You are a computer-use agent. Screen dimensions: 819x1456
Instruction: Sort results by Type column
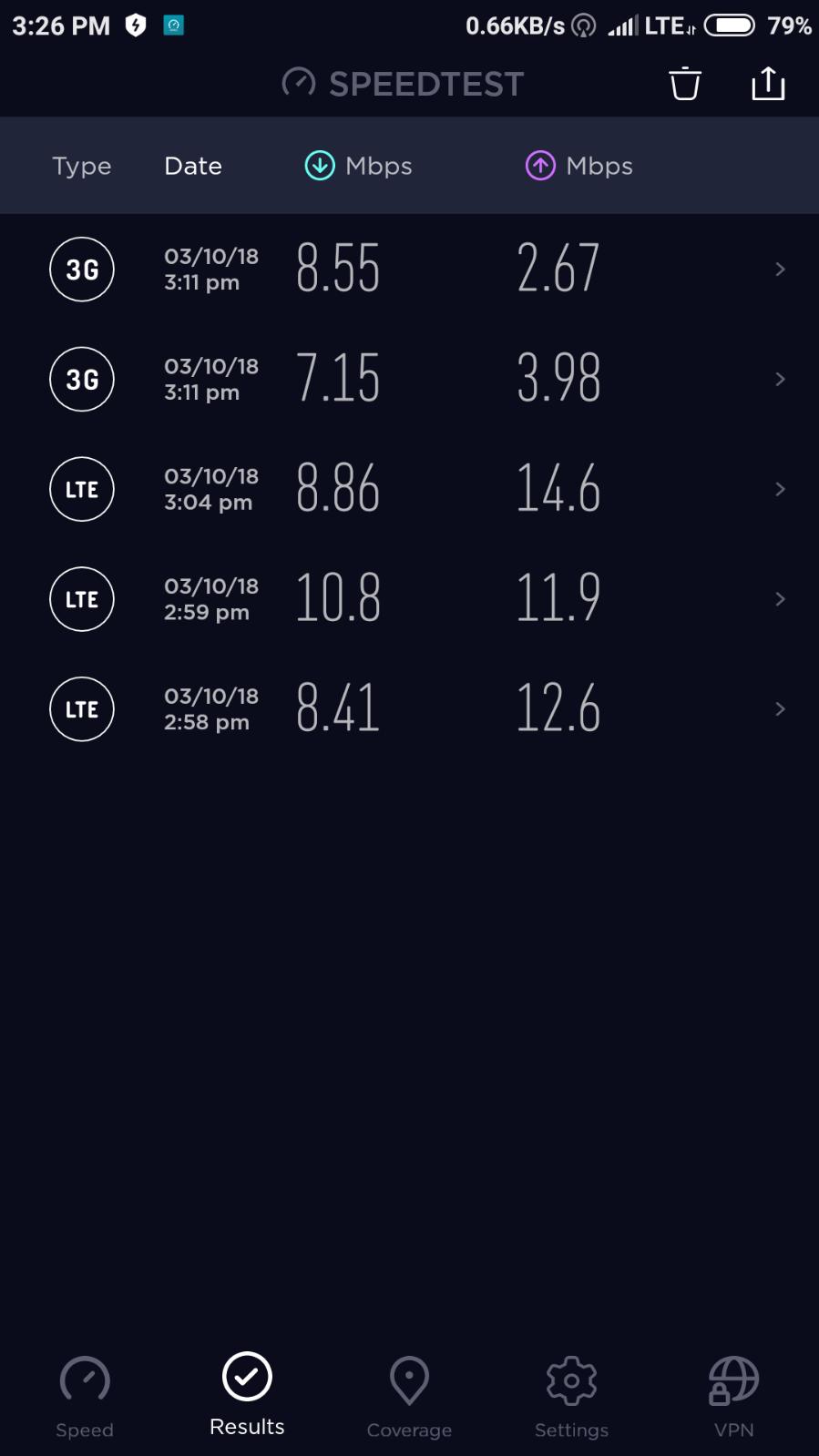coord(82,166)
